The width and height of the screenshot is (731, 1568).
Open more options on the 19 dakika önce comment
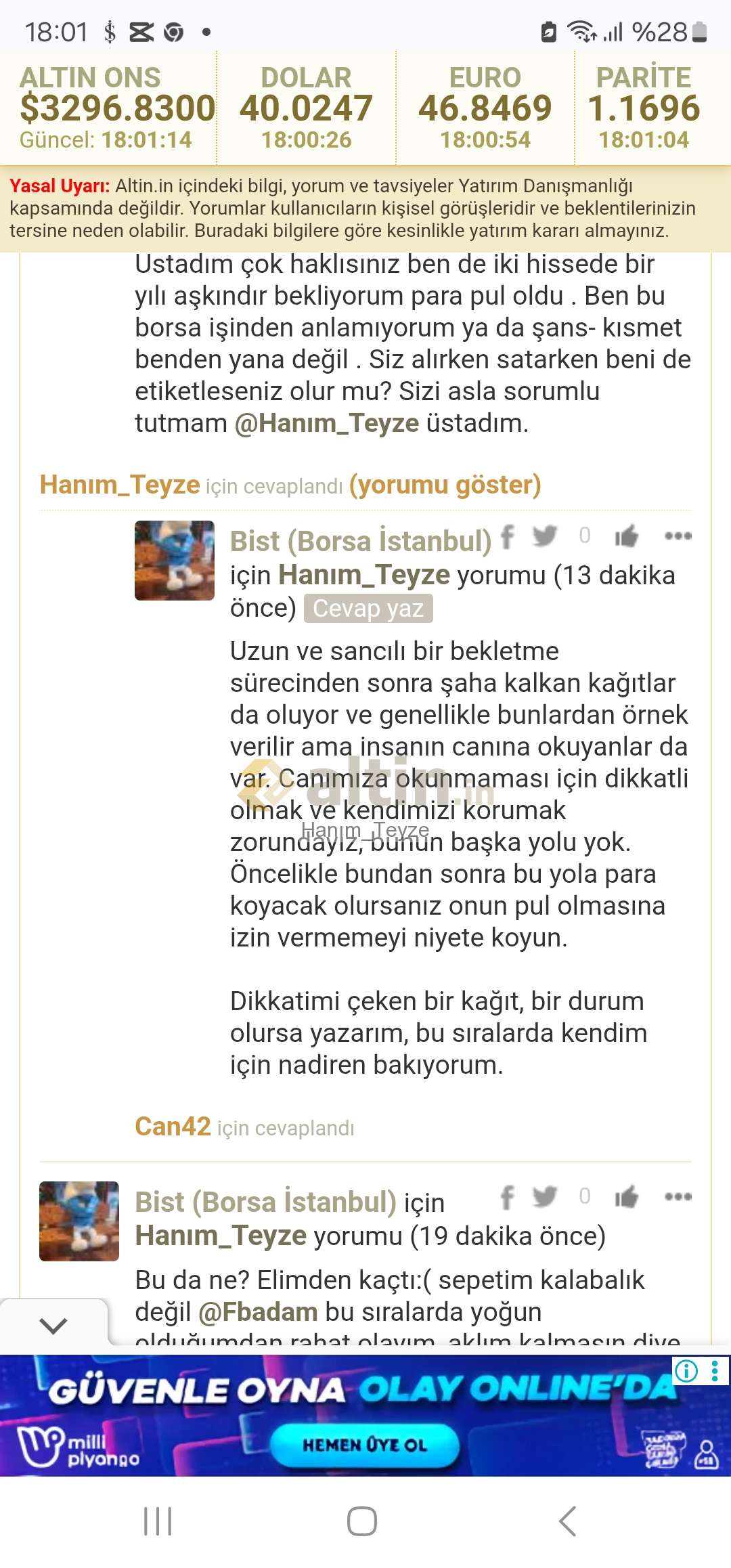pyautogui.click(x=678, y=1197)
